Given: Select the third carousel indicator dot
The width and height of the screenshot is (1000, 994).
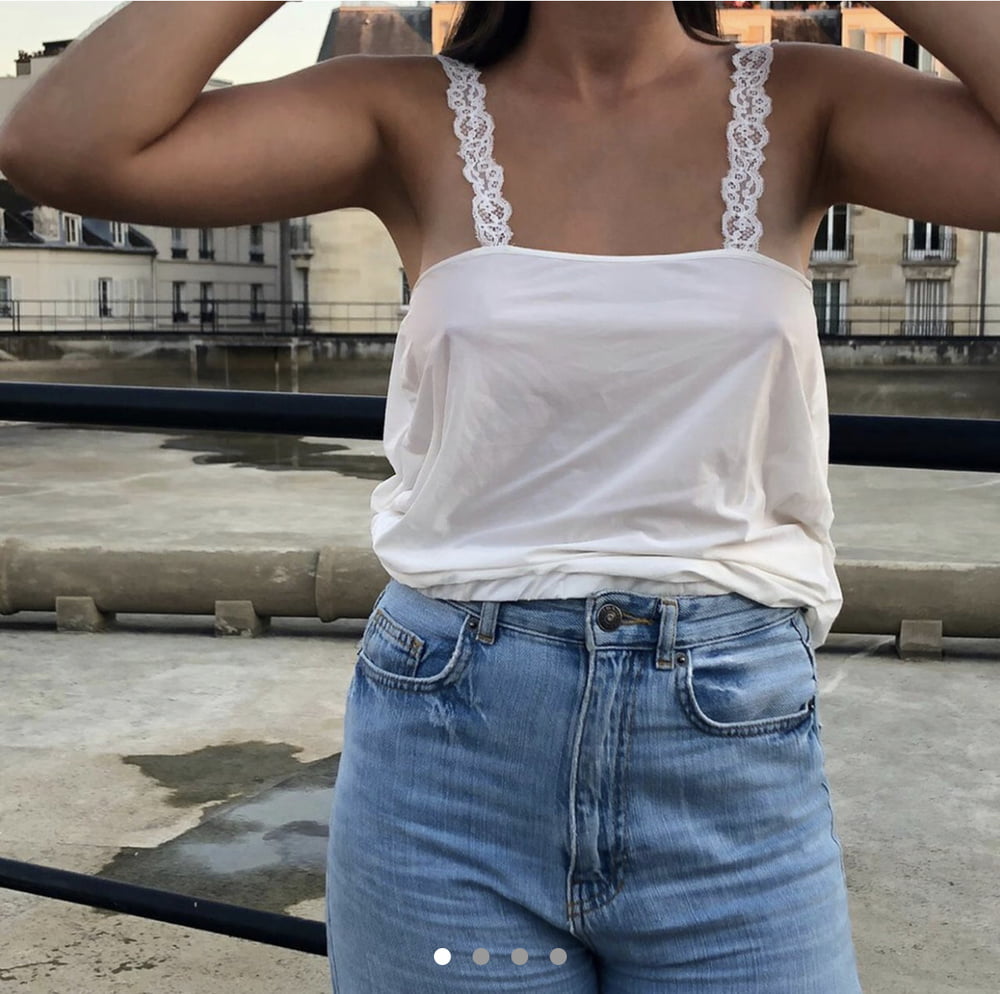Looking at the screenshot, I should (x=519, y=956).
